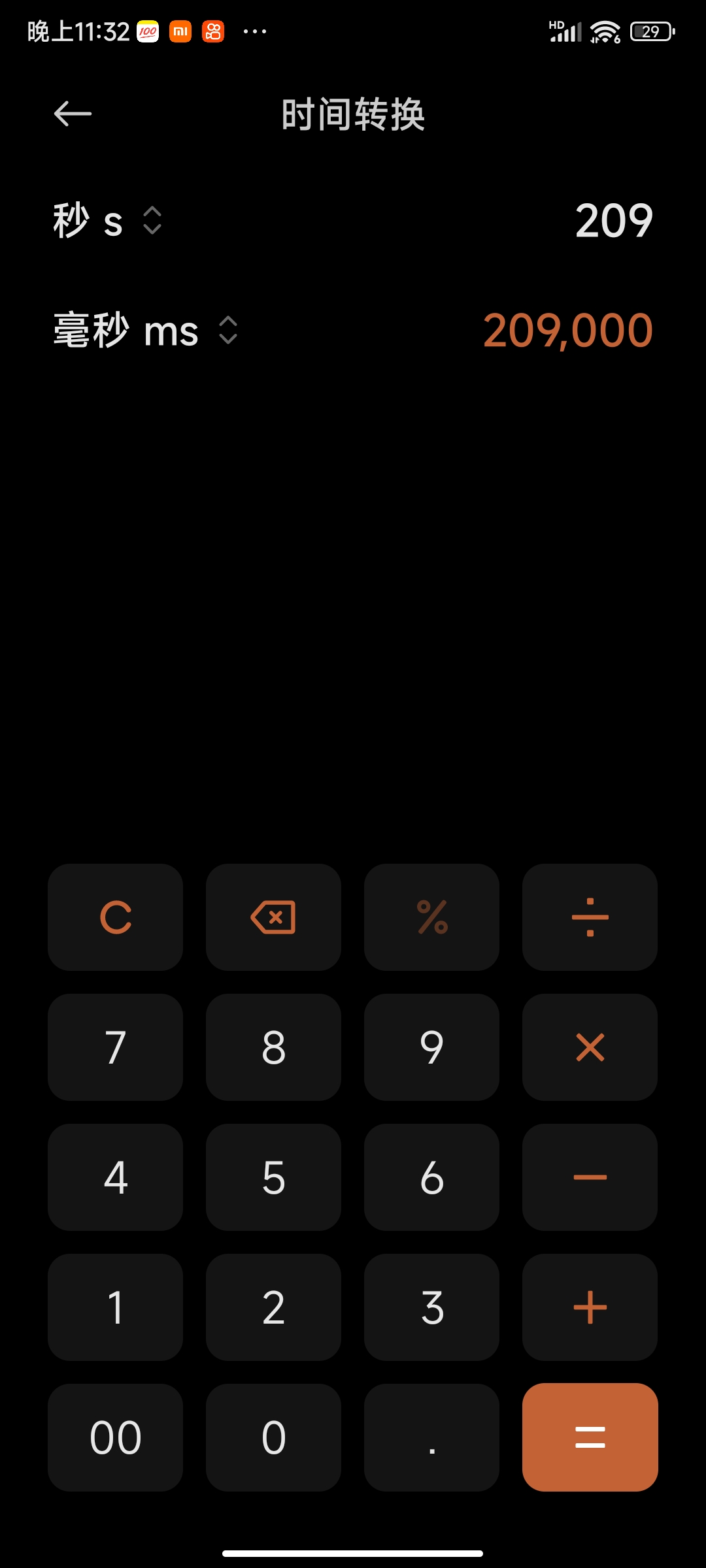
Task: Enter digit 1
Action: 116,1307
